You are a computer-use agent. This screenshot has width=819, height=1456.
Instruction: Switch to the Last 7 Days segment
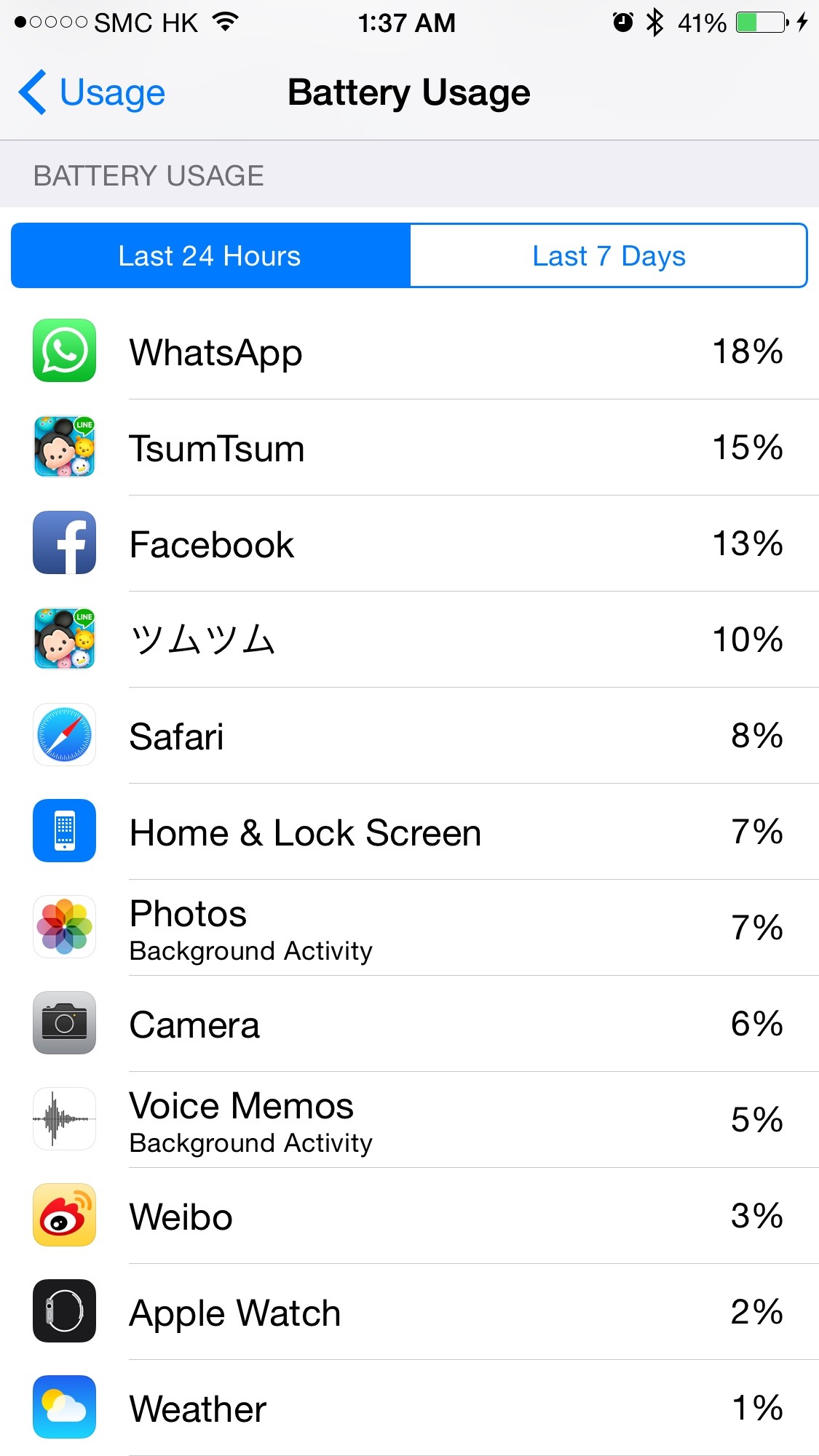coord(609,255)
